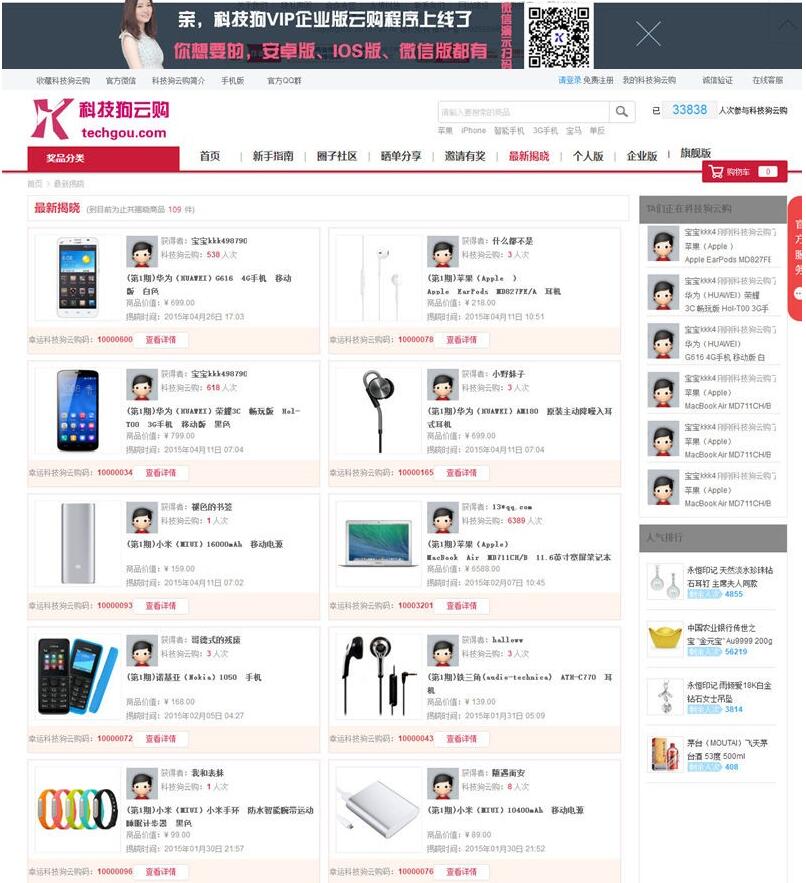806x883 pixels.
Task: Close the top VIP banner ad
Action: (x=648, y=35)
